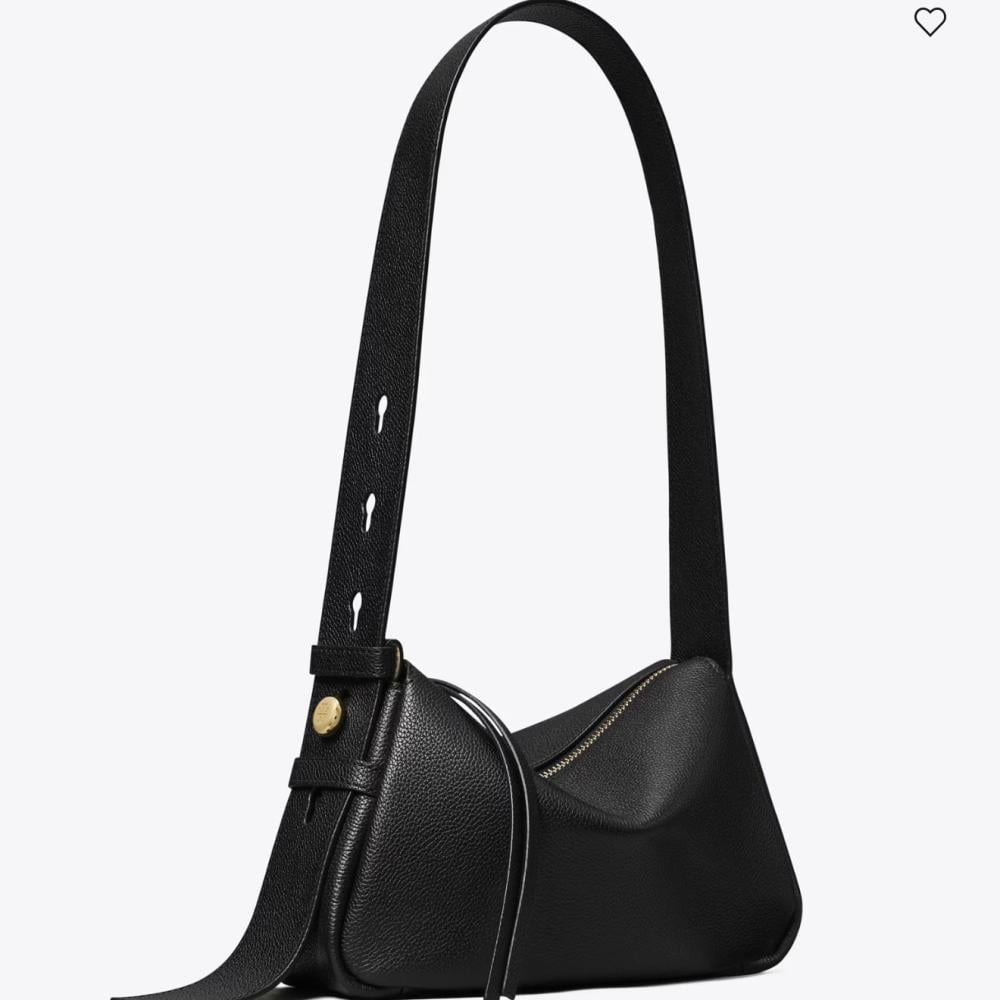Add the black shoulder bag to wishlist
Screen dimensions: 1000x1000
pos(929,21)
